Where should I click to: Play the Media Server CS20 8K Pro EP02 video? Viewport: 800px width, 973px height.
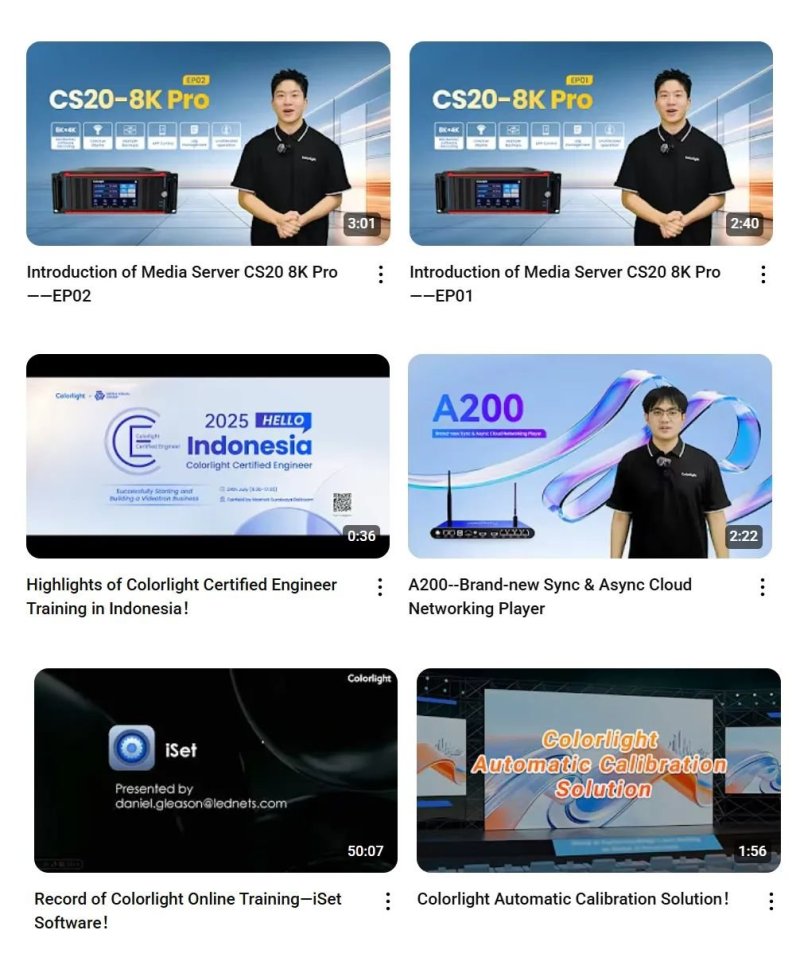click(x=208, y=143)
